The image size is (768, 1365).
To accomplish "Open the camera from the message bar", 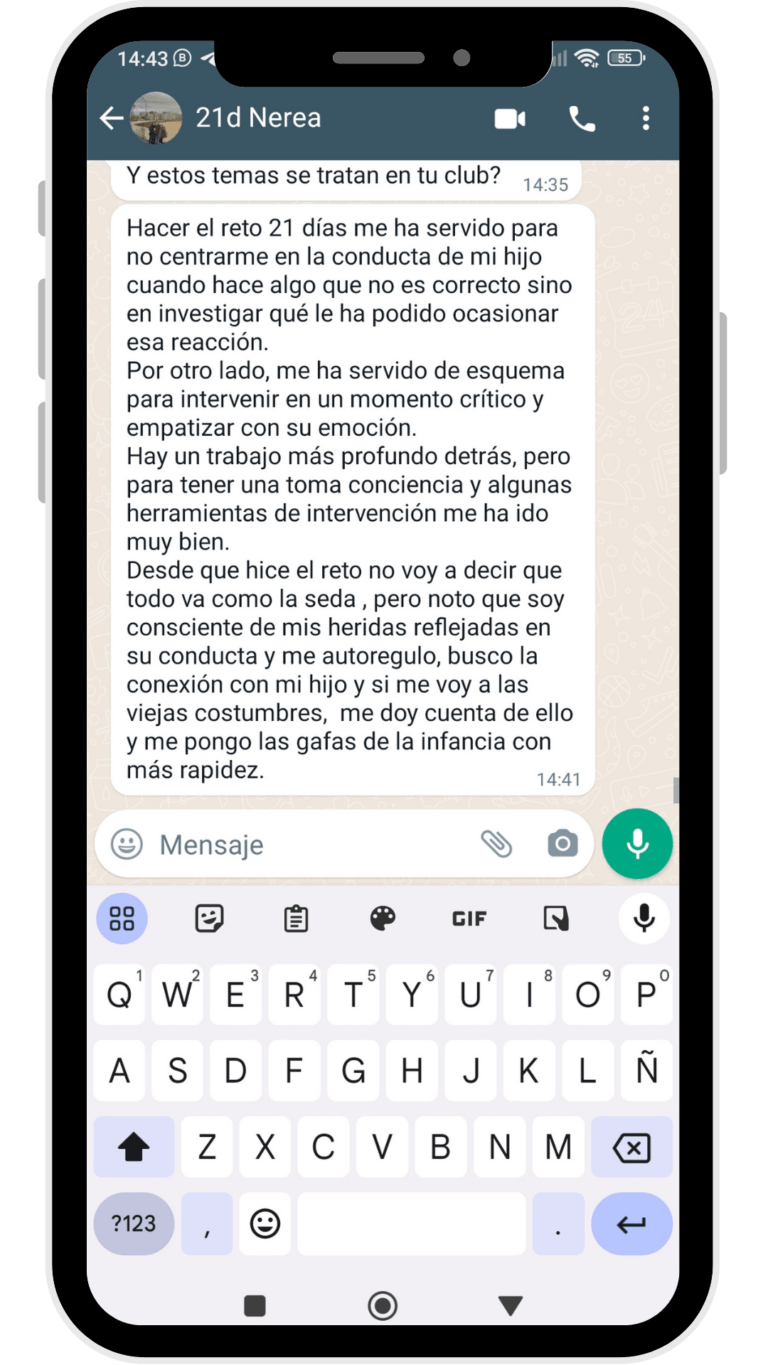I will [563, 844].
